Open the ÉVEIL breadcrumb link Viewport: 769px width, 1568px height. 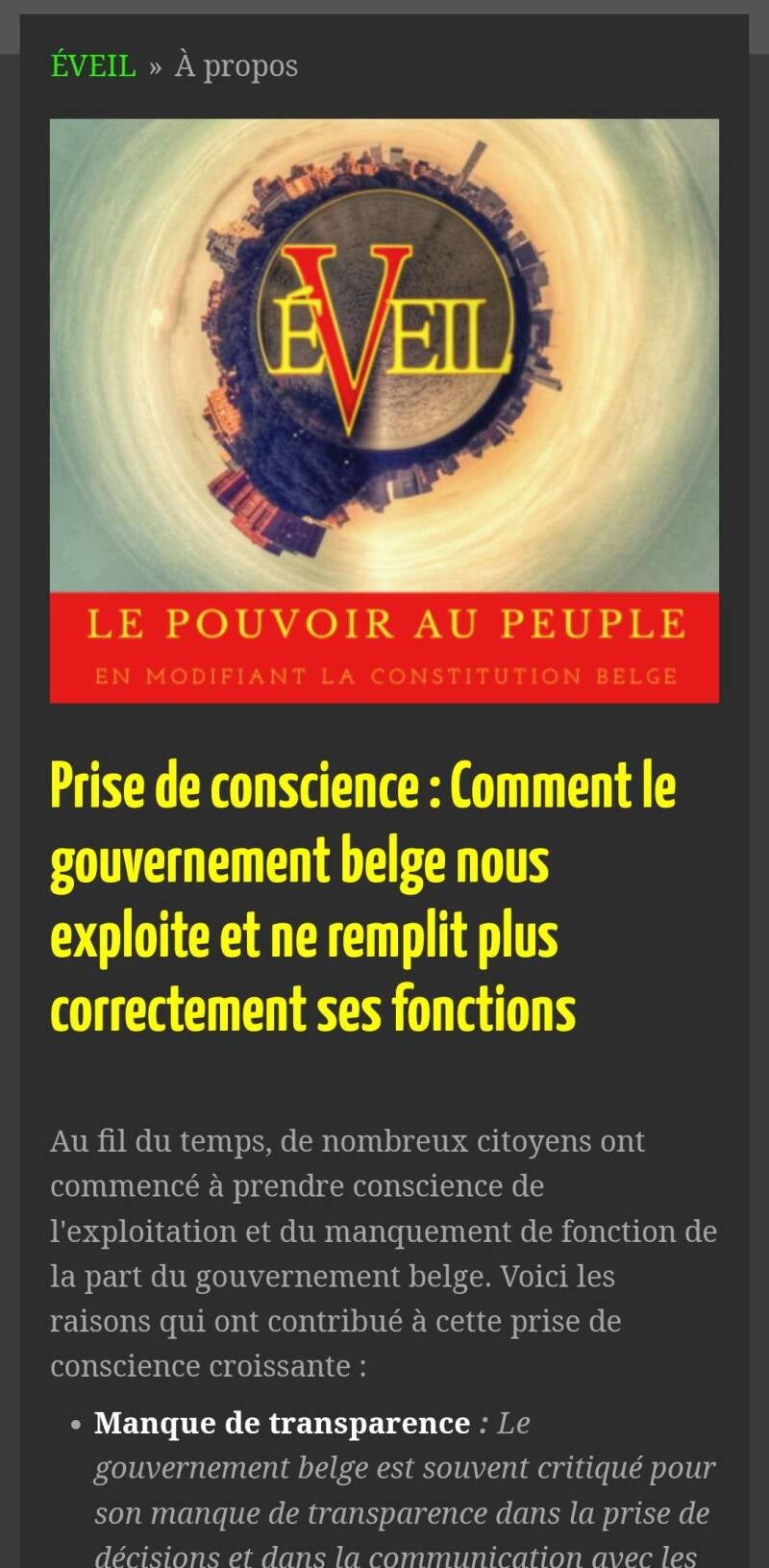tap(93, 66)
